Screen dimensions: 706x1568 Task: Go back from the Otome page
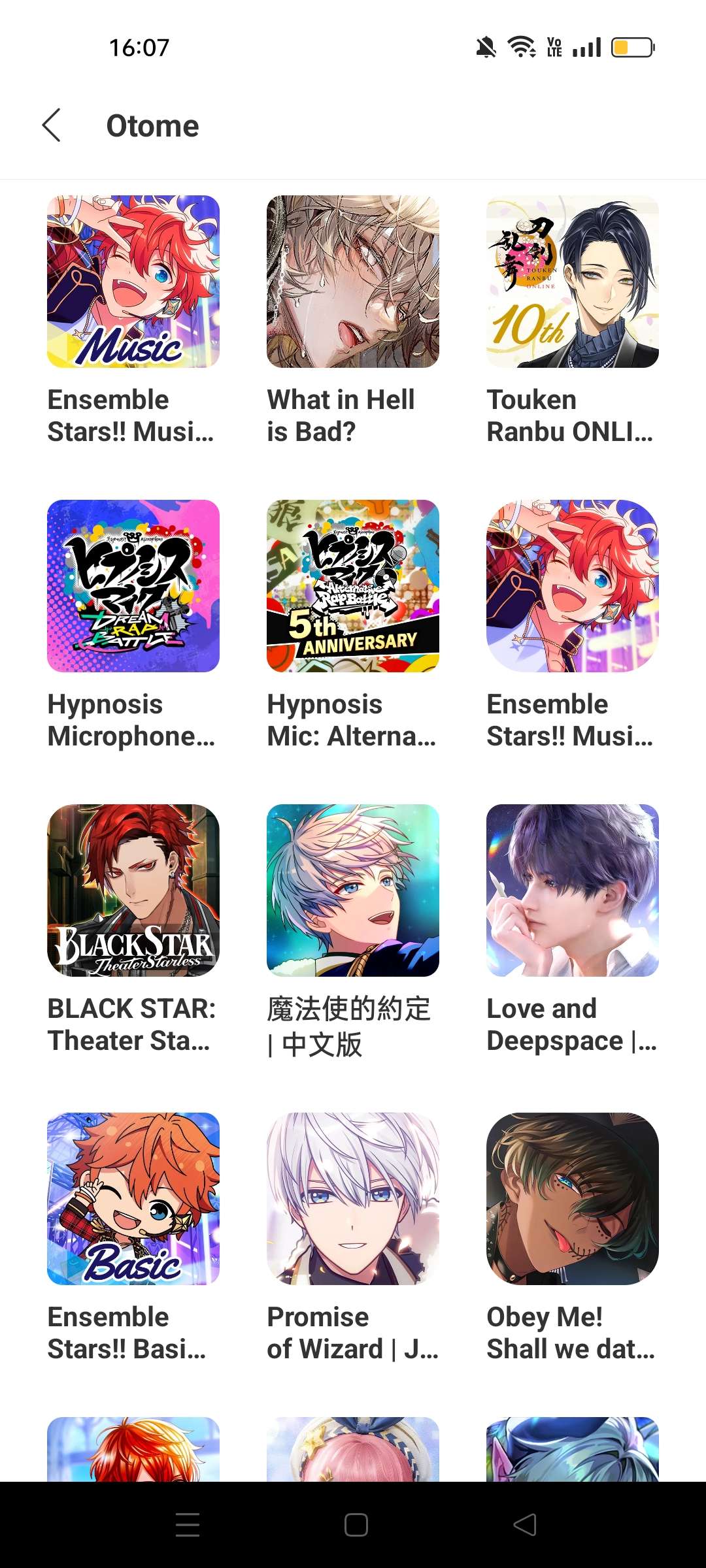click(52, 125)
